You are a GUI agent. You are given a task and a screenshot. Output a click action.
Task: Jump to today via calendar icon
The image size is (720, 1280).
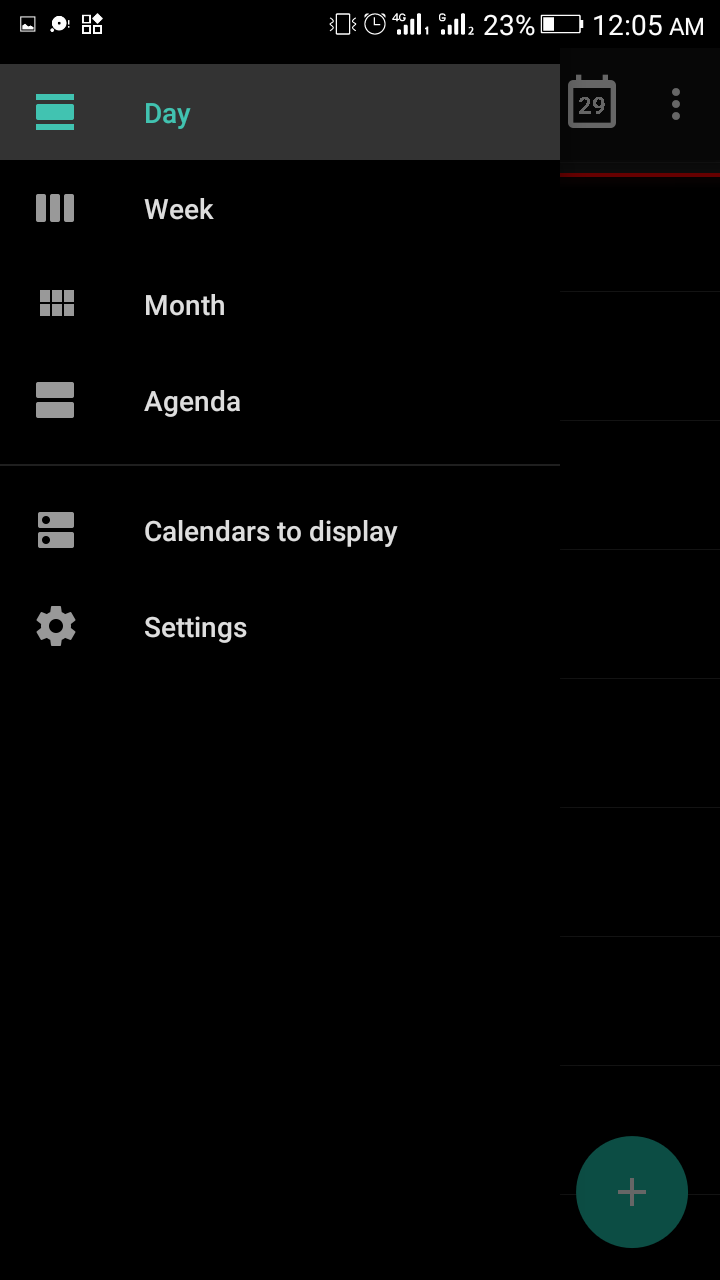coord(592,103)
